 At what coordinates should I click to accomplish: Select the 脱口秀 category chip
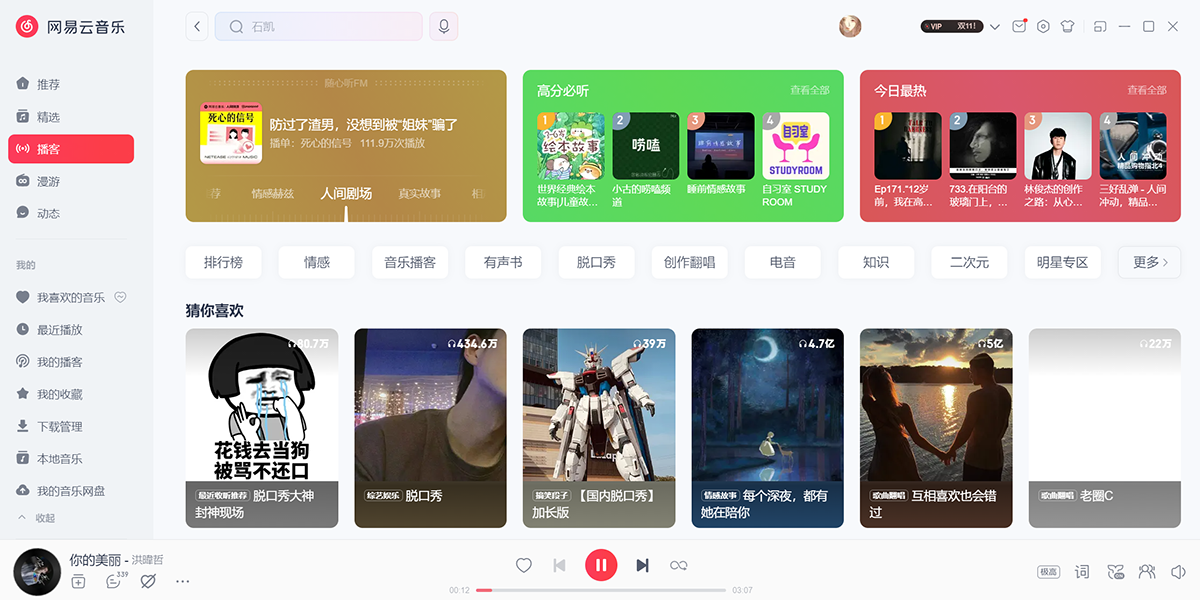coord(596,262)
